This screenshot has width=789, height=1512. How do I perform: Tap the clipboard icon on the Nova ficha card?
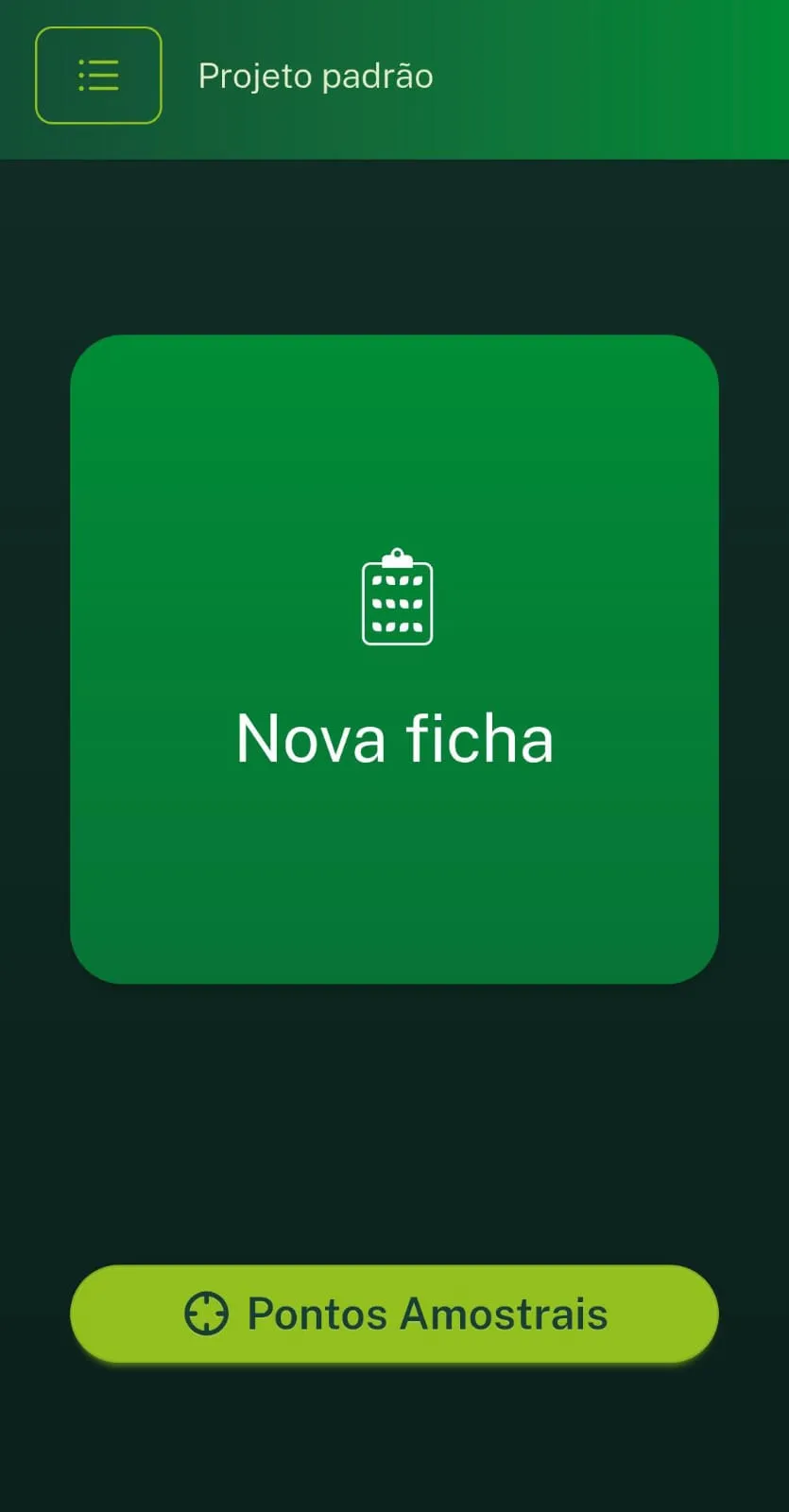pyautogui.click(x=396, y=595)
